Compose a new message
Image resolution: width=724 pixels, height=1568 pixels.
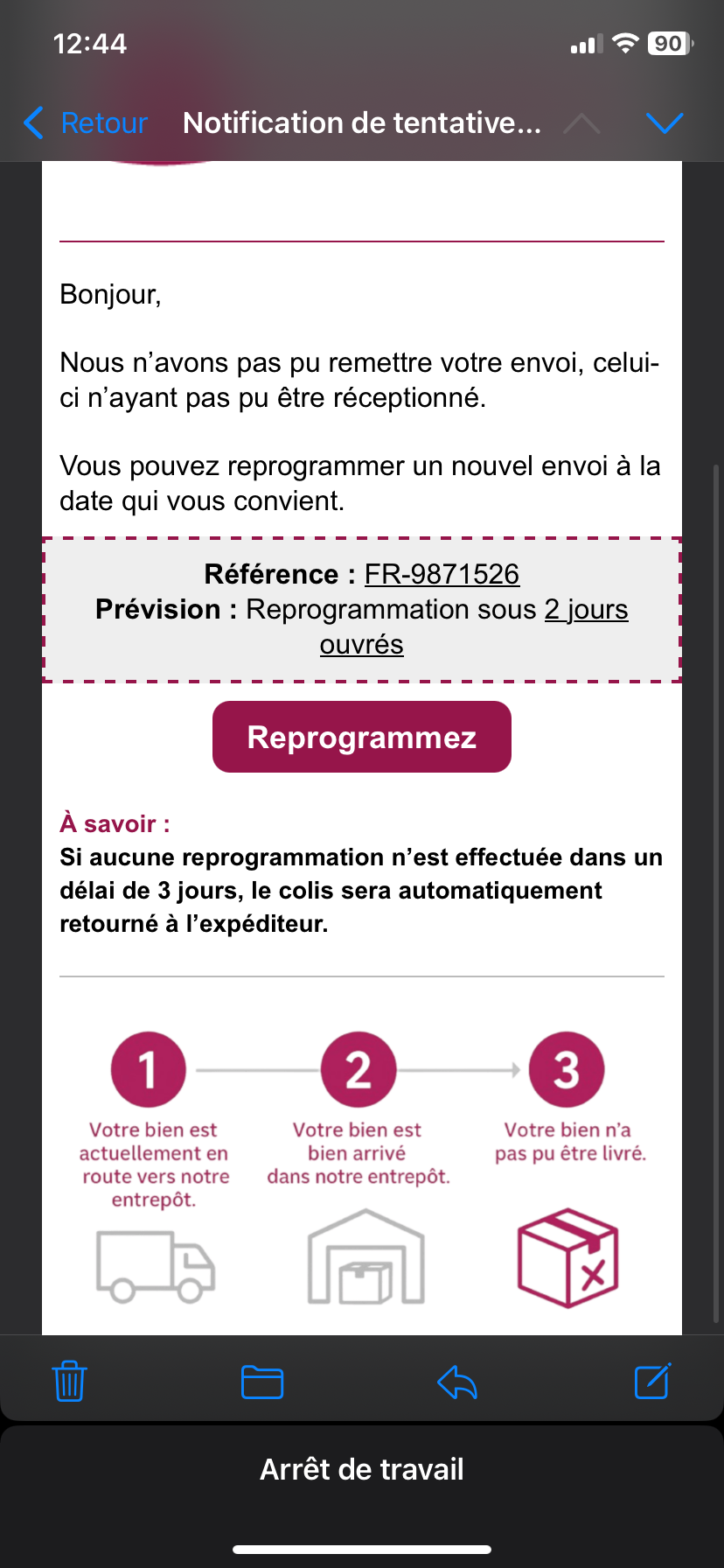652,1382
